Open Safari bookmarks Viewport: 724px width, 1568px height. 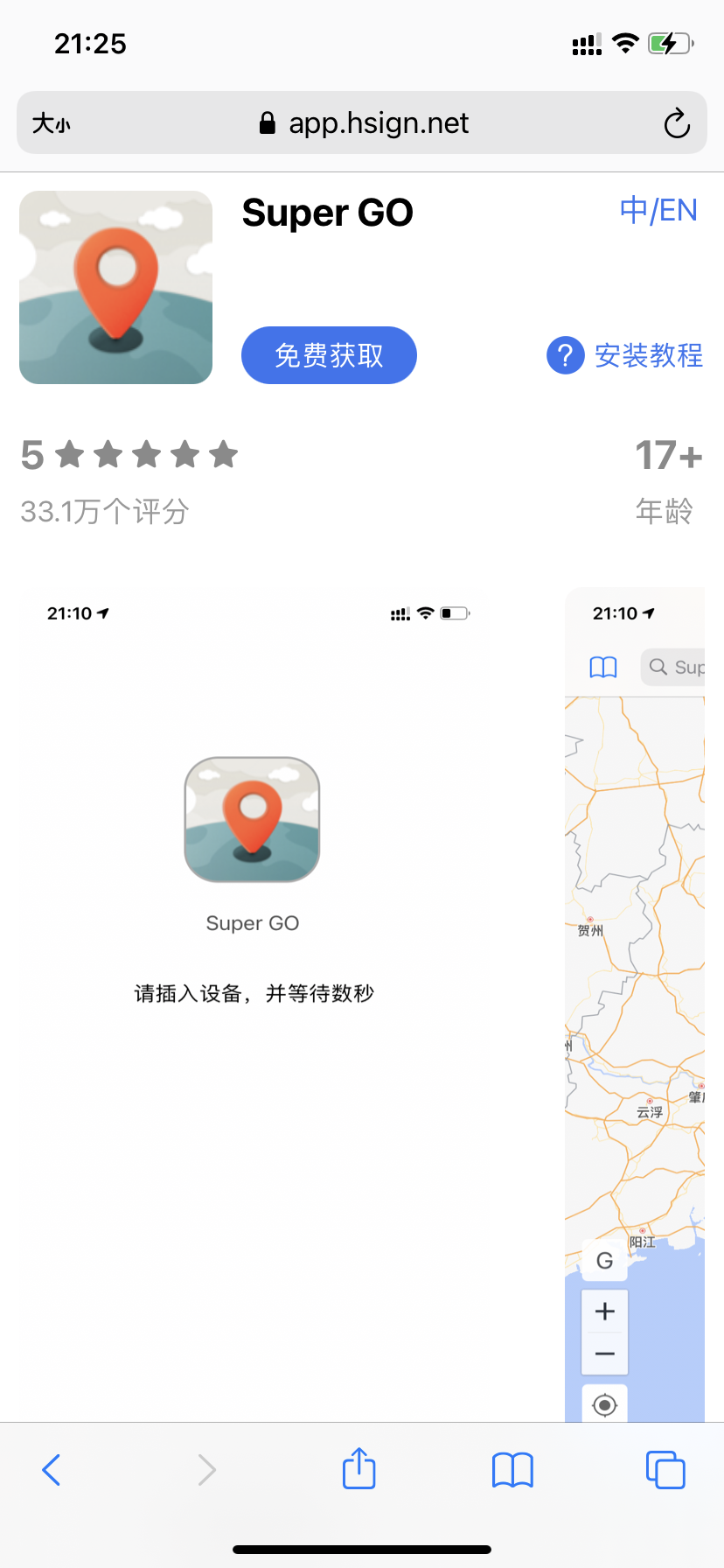[x=512, y=1469]
